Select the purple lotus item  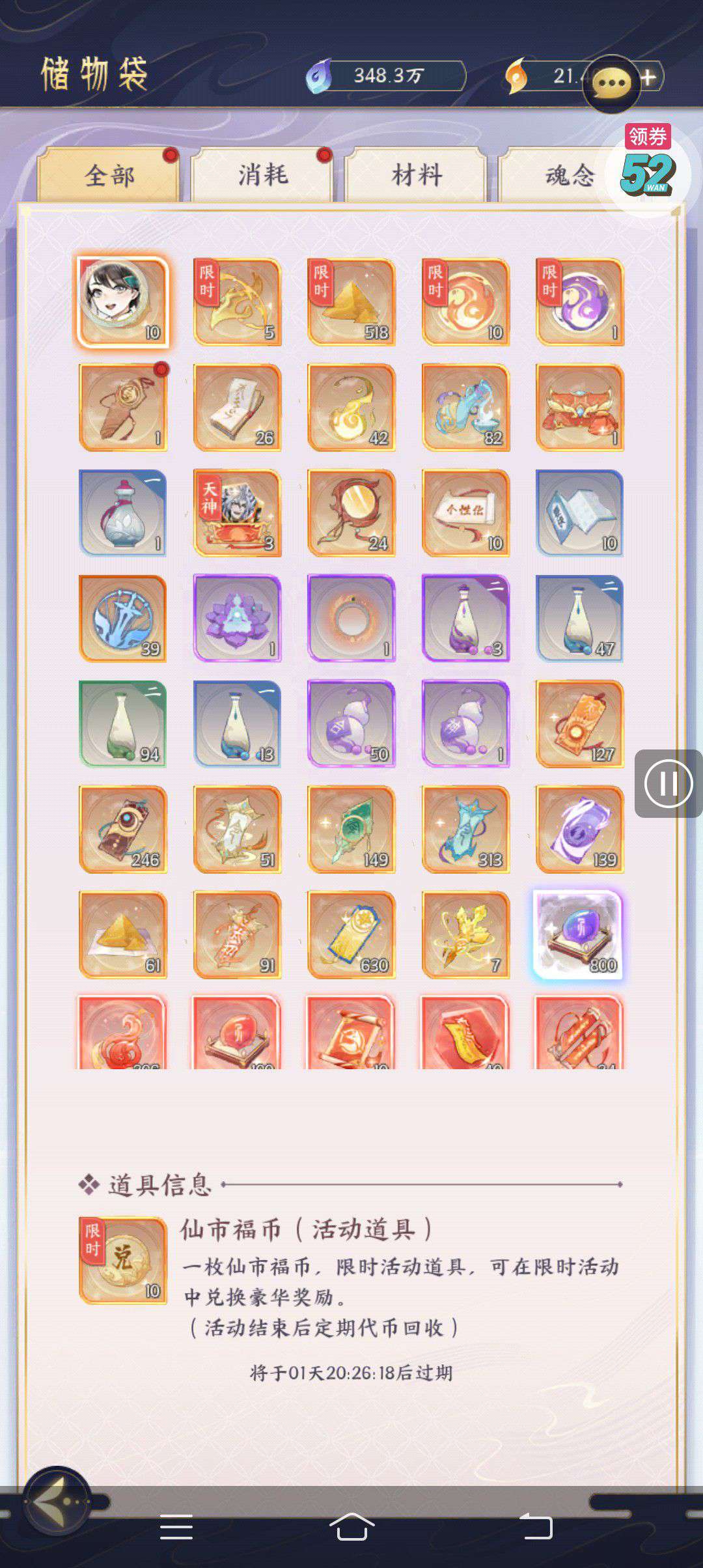pos(237,618)
